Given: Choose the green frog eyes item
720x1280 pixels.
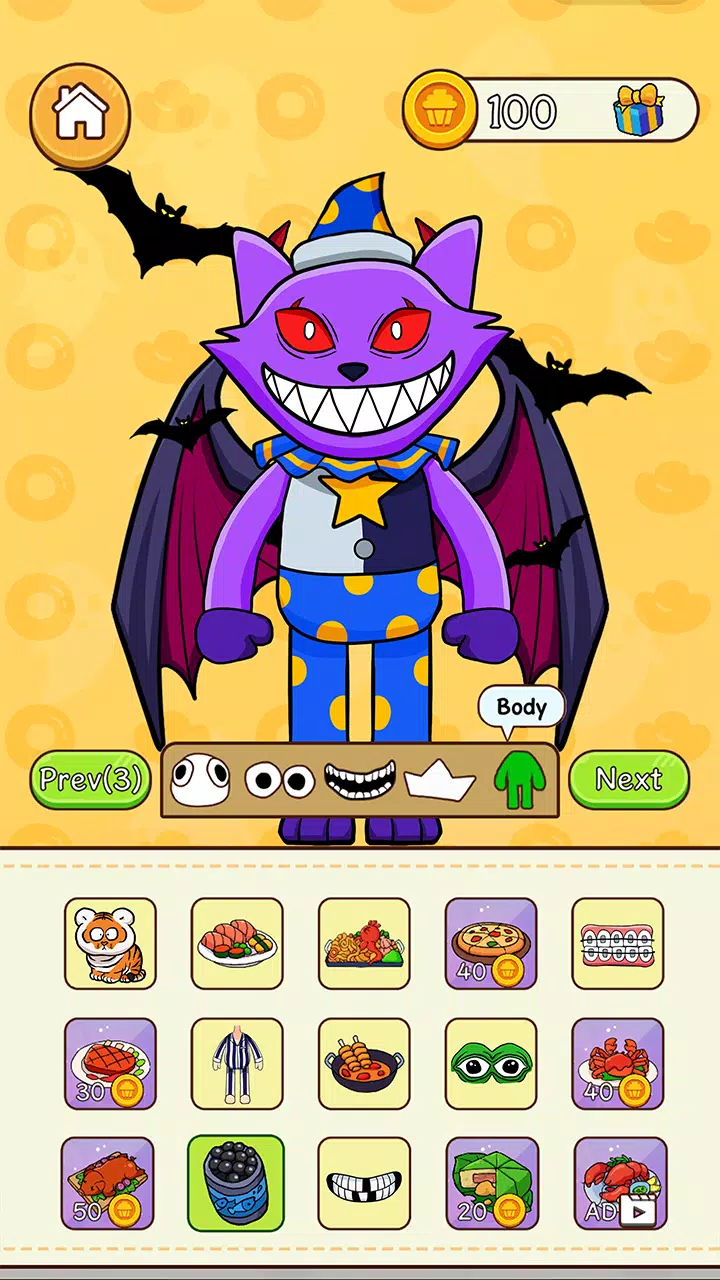Looking at the screenshot, I should pos(491,1064).
